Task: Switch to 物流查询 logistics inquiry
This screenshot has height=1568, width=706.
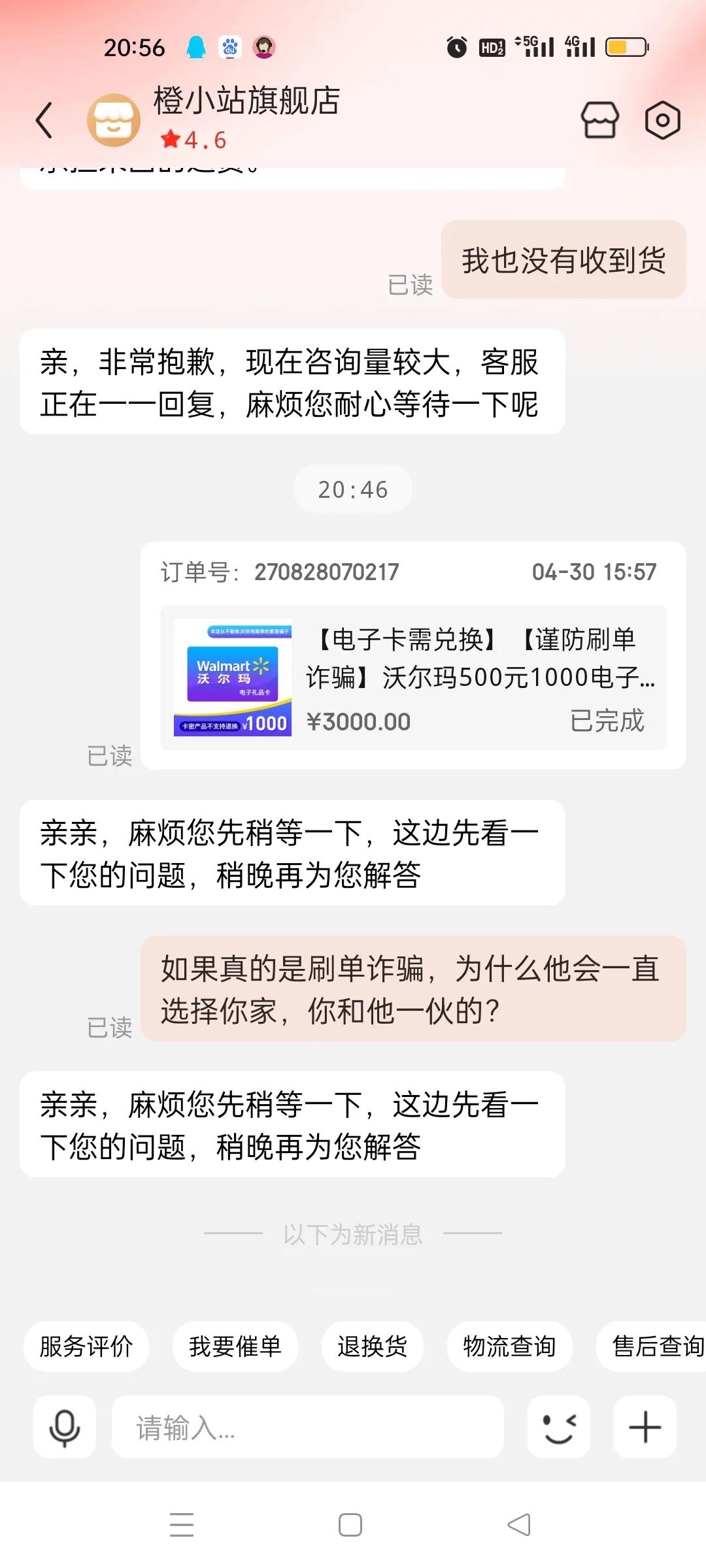Action: (x=509, y=1347)
